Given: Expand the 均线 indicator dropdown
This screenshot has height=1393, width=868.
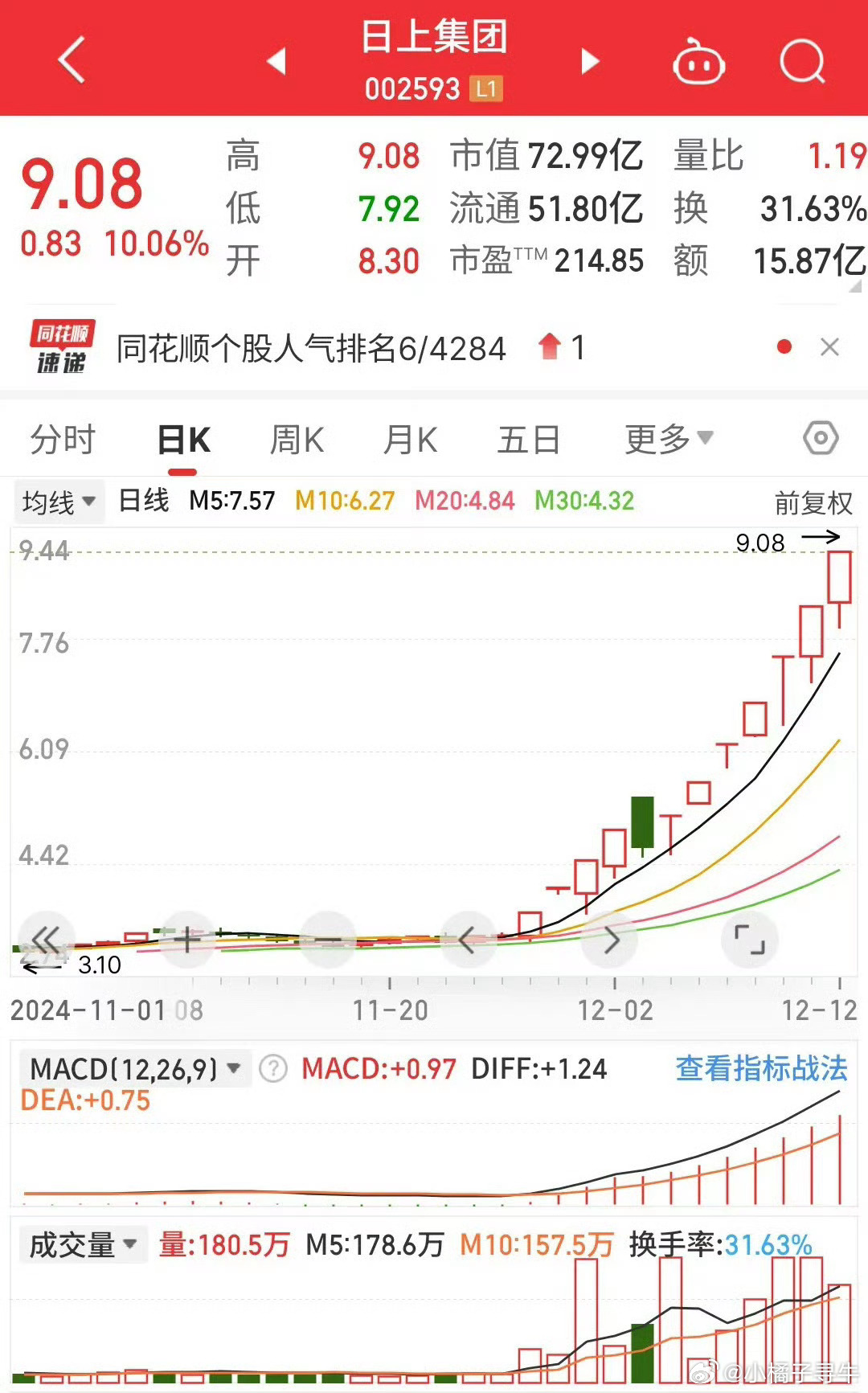Looking at the screenshot, I should tap(59, 502).
